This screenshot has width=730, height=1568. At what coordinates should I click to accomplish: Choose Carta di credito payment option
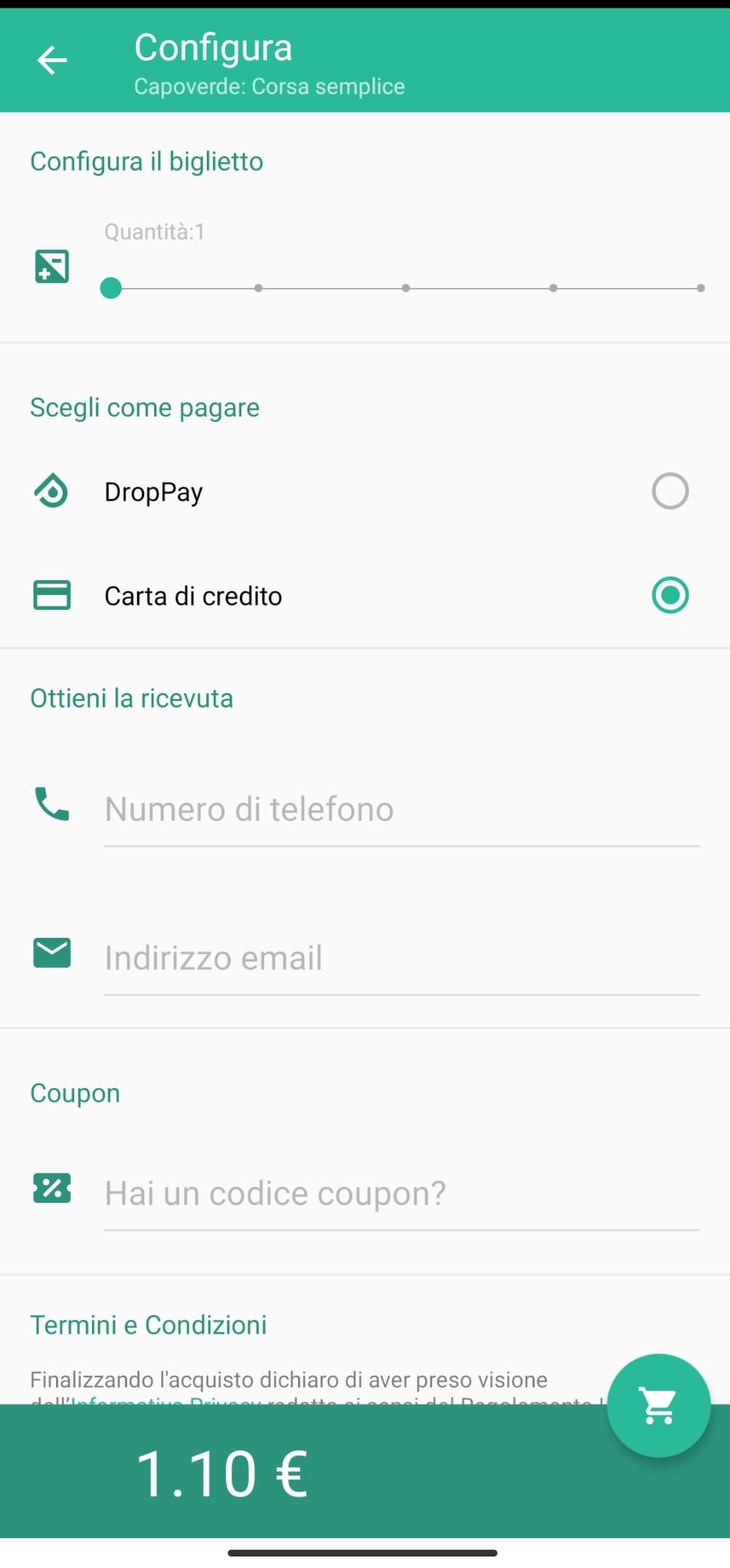365,596
